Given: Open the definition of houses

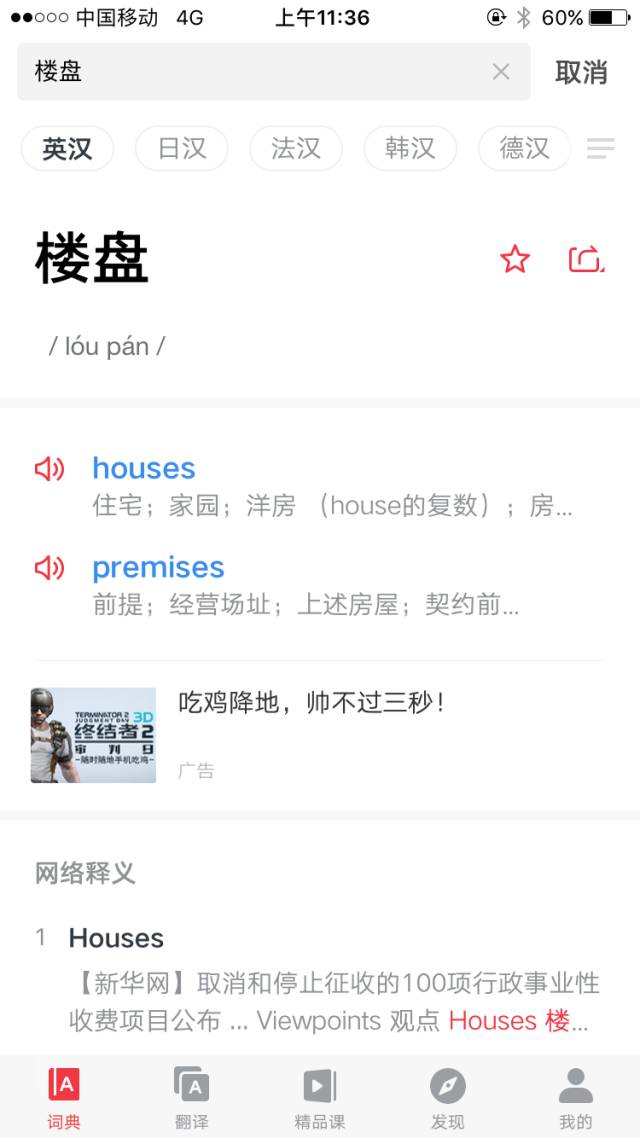Looking at the screenshot, I should (144, 468).
